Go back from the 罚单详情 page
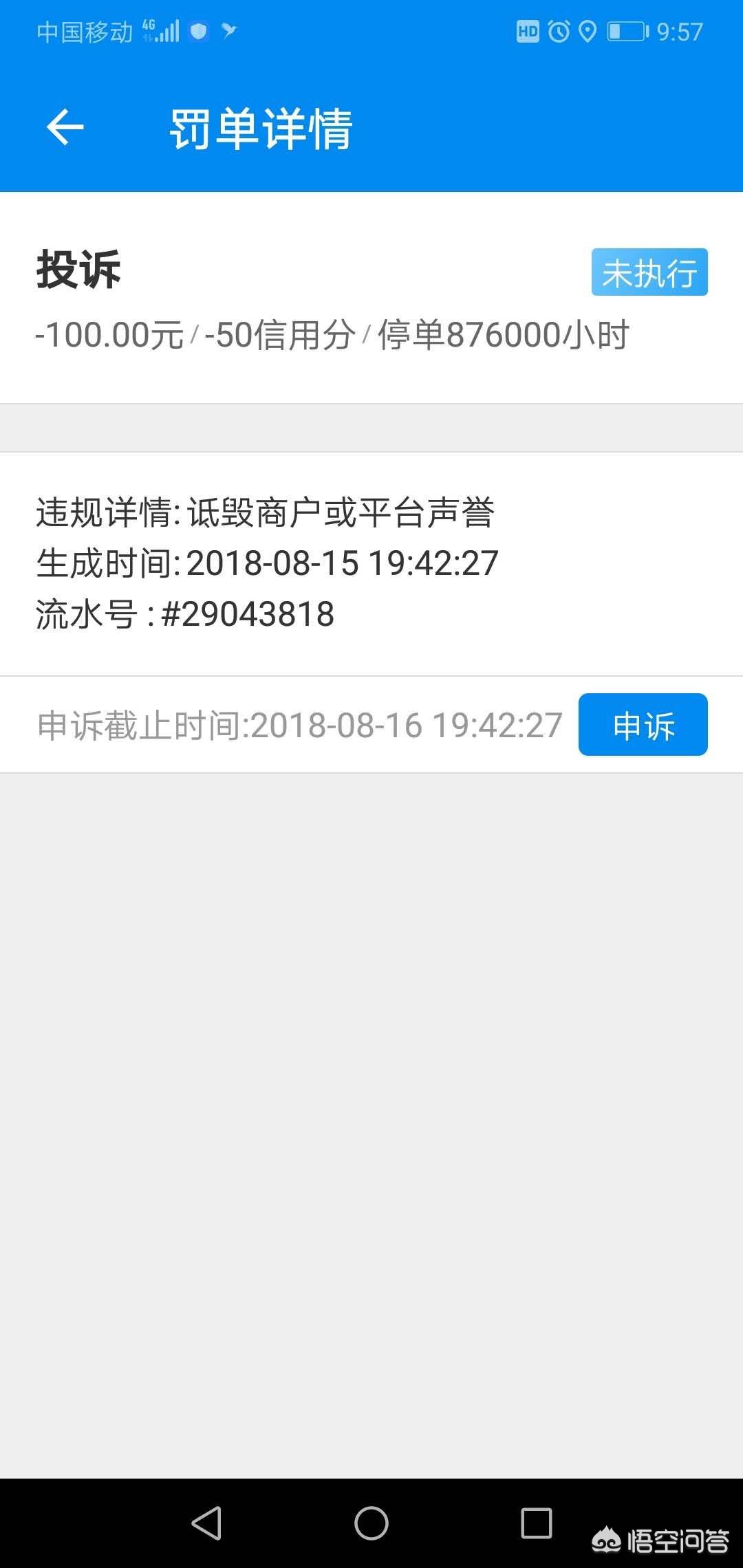Screen dimensions: 743x1568 65,127
